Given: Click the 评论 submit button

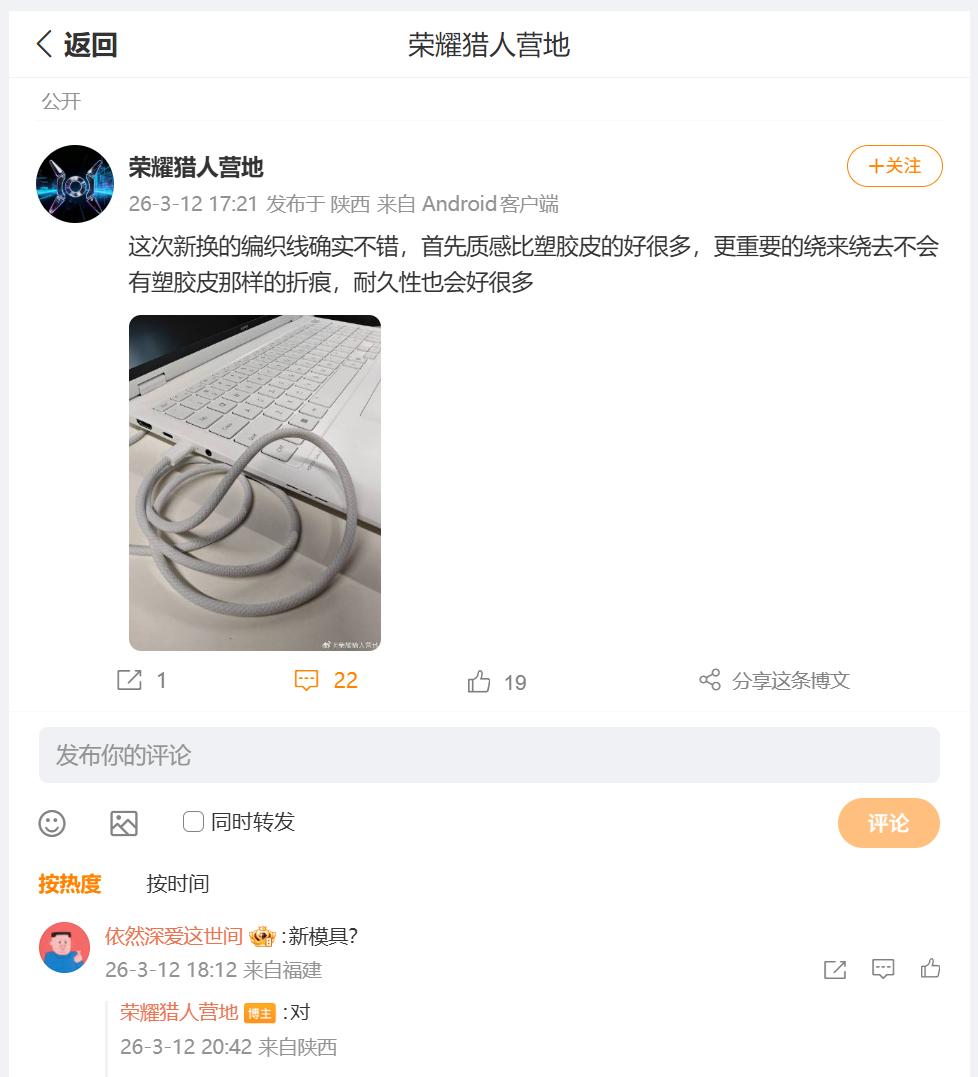Looking at the screenshot, I should 888,823.
